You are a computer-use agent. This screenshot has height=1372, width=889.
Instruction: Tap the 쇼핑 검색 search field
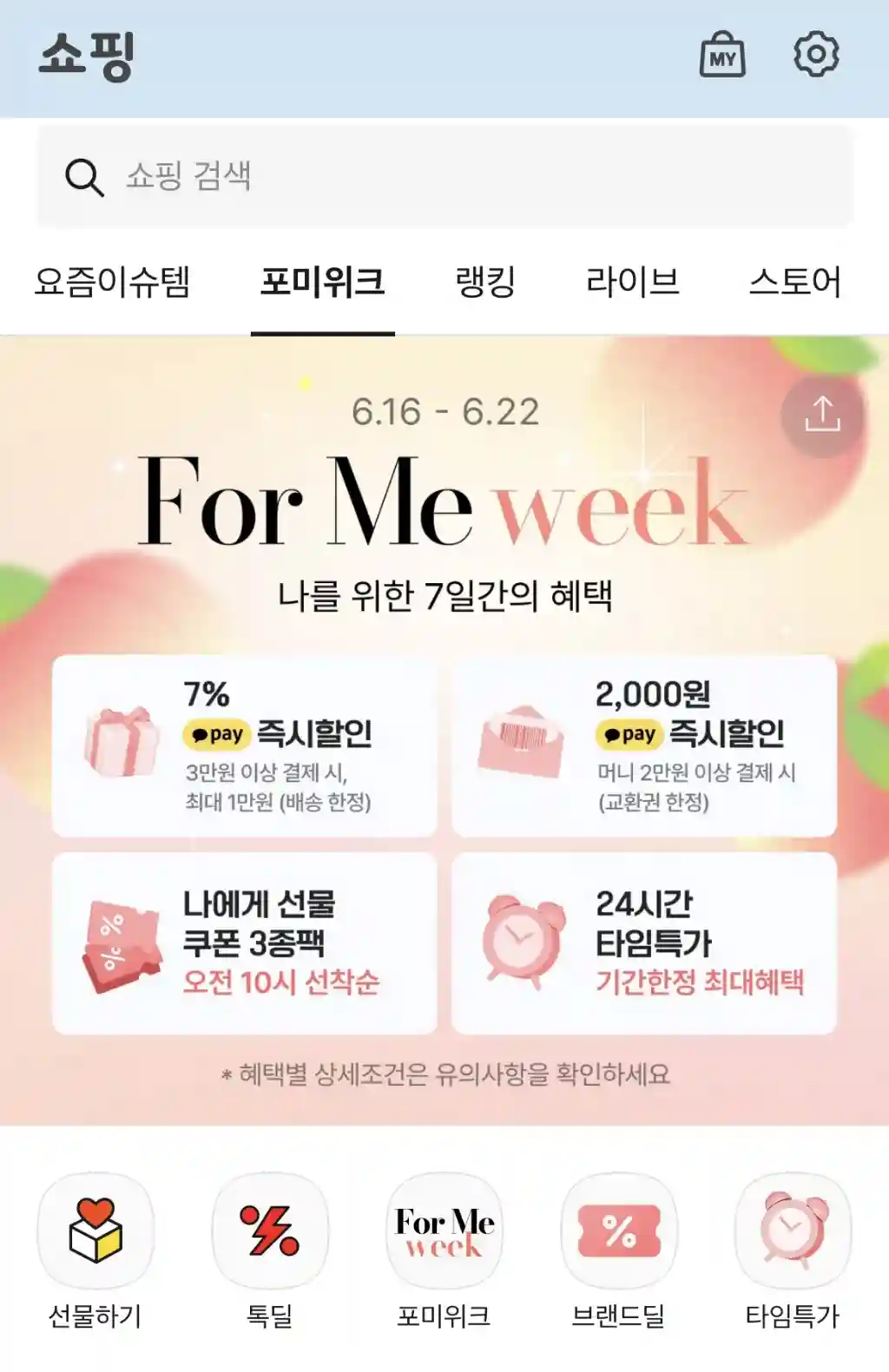click(444, 177)
